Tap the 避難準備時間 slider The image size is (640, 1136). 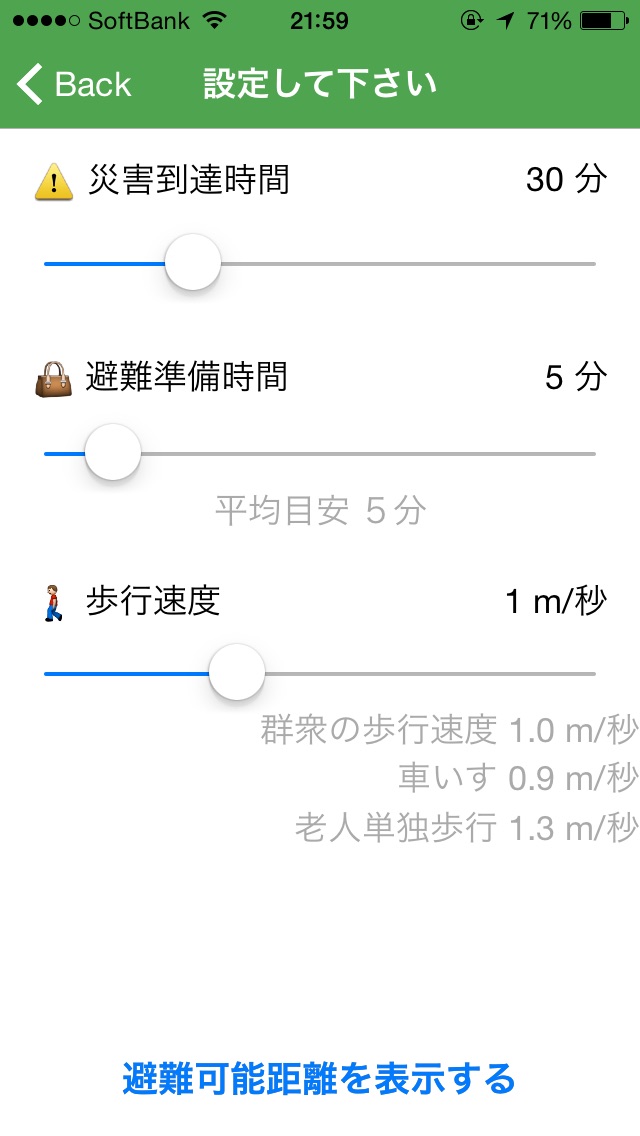320,454
